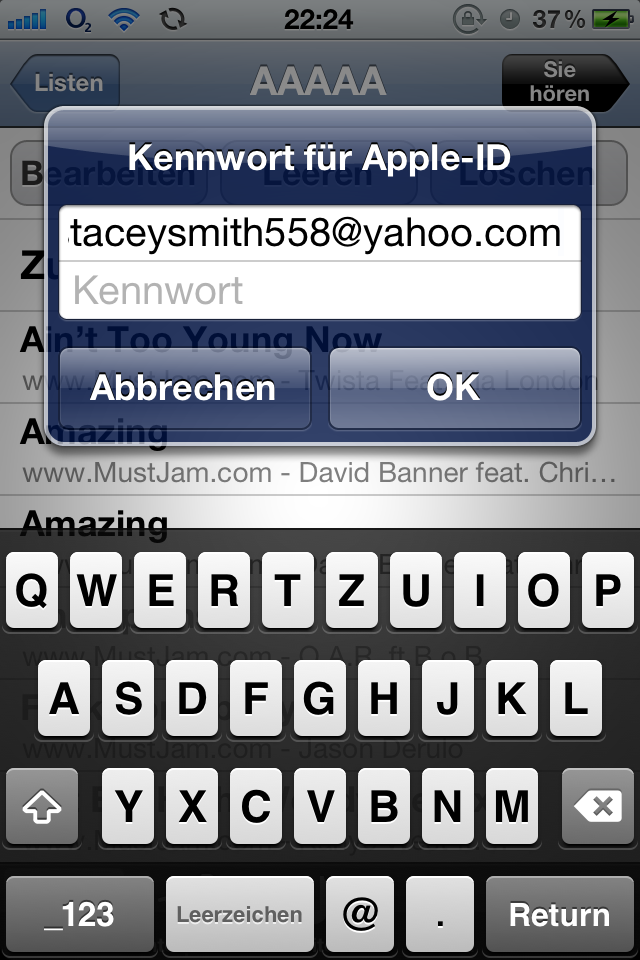Tap the backspace key
This screenshot has width=640, height=960.
598,806
